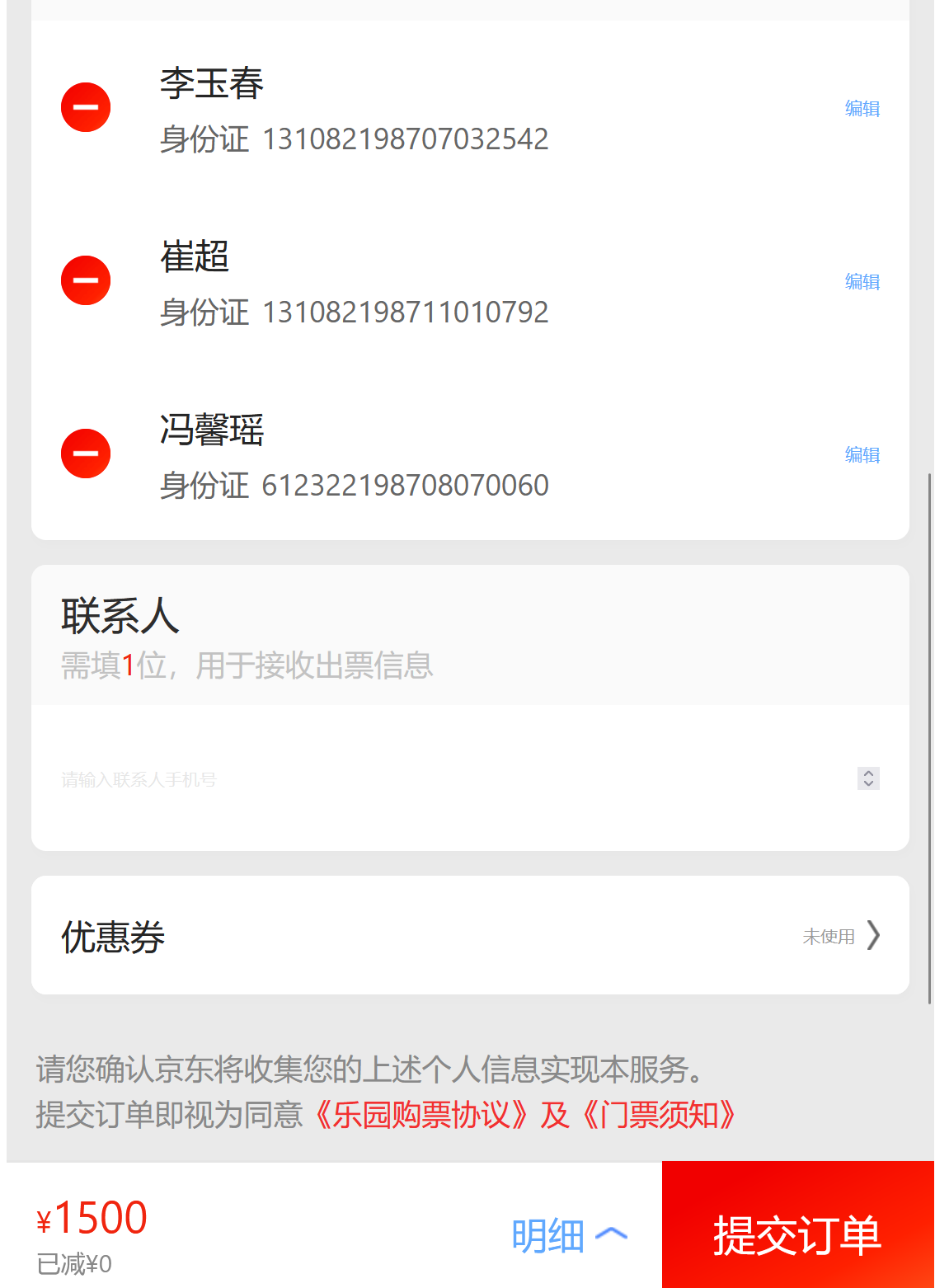The height and width of the screenshot is (1288, 935).
Task: Tap the stepper arrows in the phone field
Action: 868,778
